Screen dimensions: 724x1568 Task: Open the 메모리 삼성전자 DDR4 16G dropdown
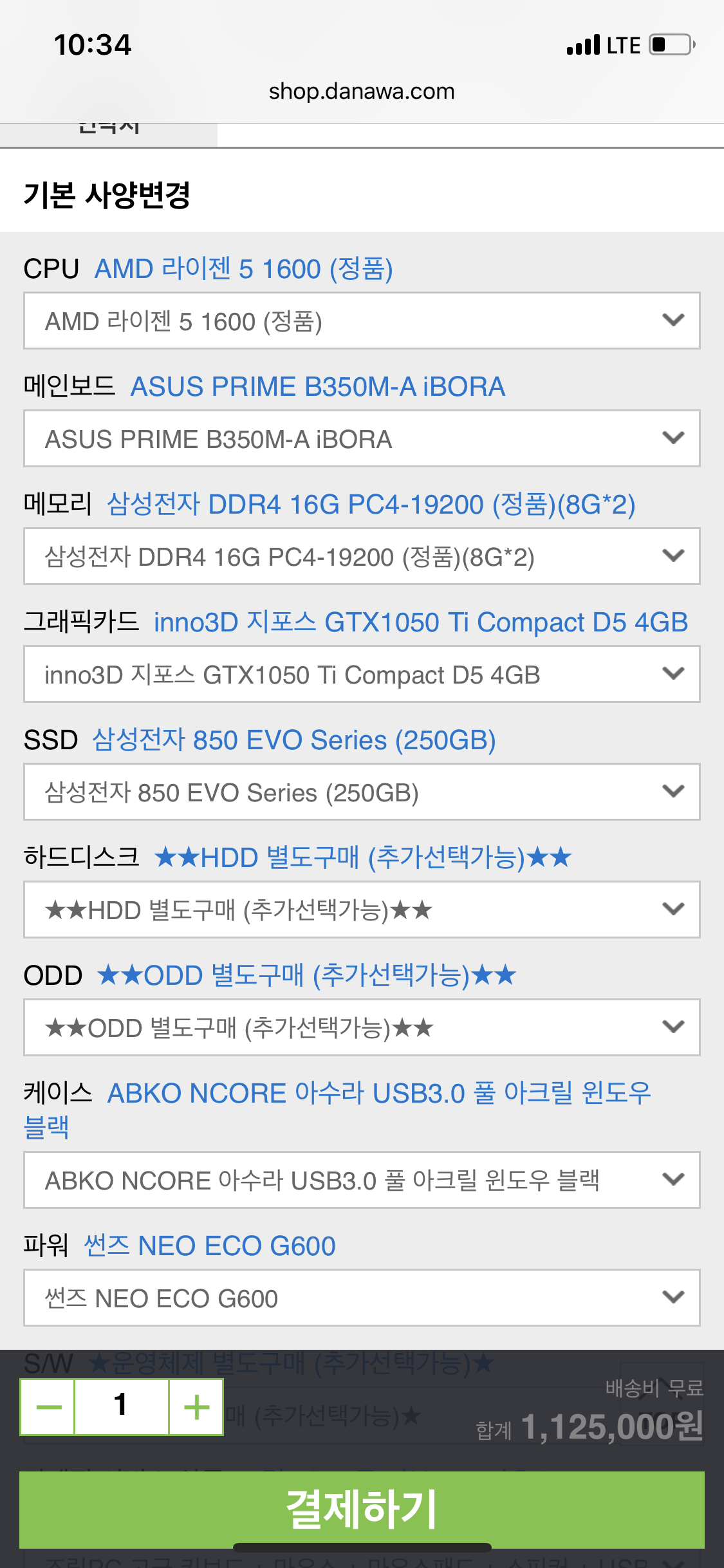pos(362,556)
